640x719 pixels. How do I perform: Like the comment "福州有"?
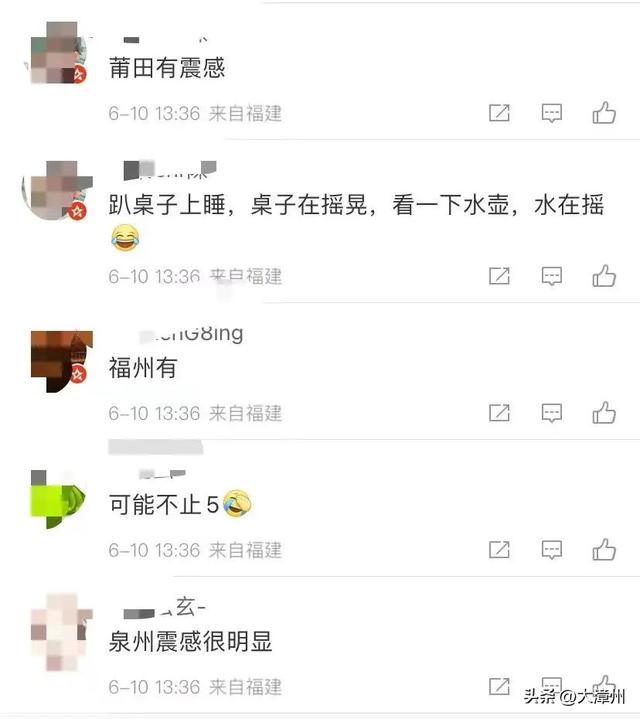(604, 412)
